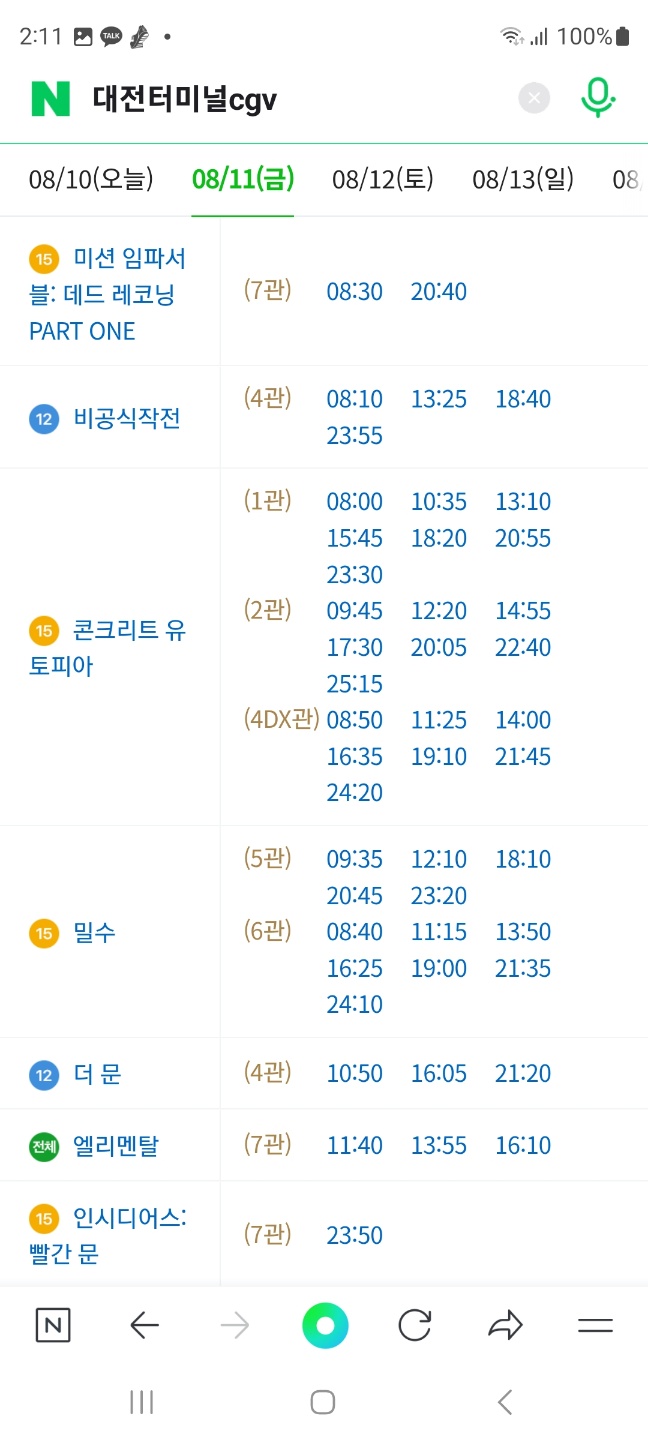This screenshot has width=648, height=1440.
Task: Show showtimes for 08/13(일)
Action: point(523,180)
